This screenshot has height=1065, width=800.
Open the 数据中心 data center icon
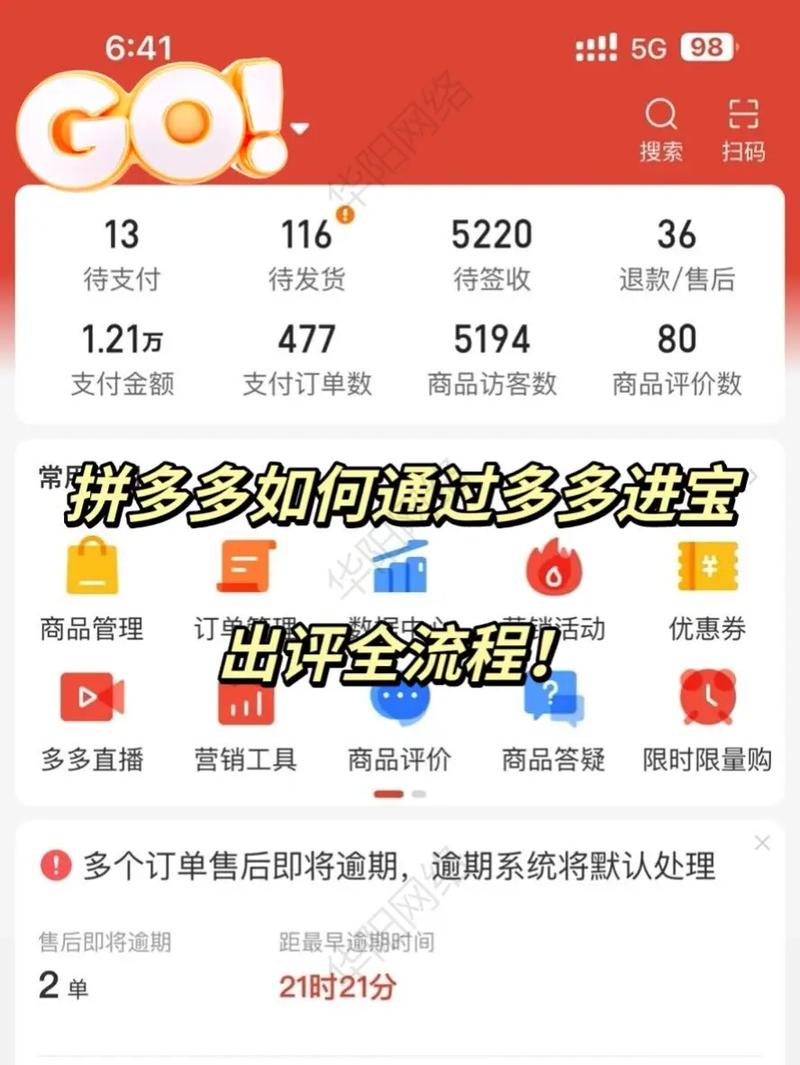click(x=399, y=570)
